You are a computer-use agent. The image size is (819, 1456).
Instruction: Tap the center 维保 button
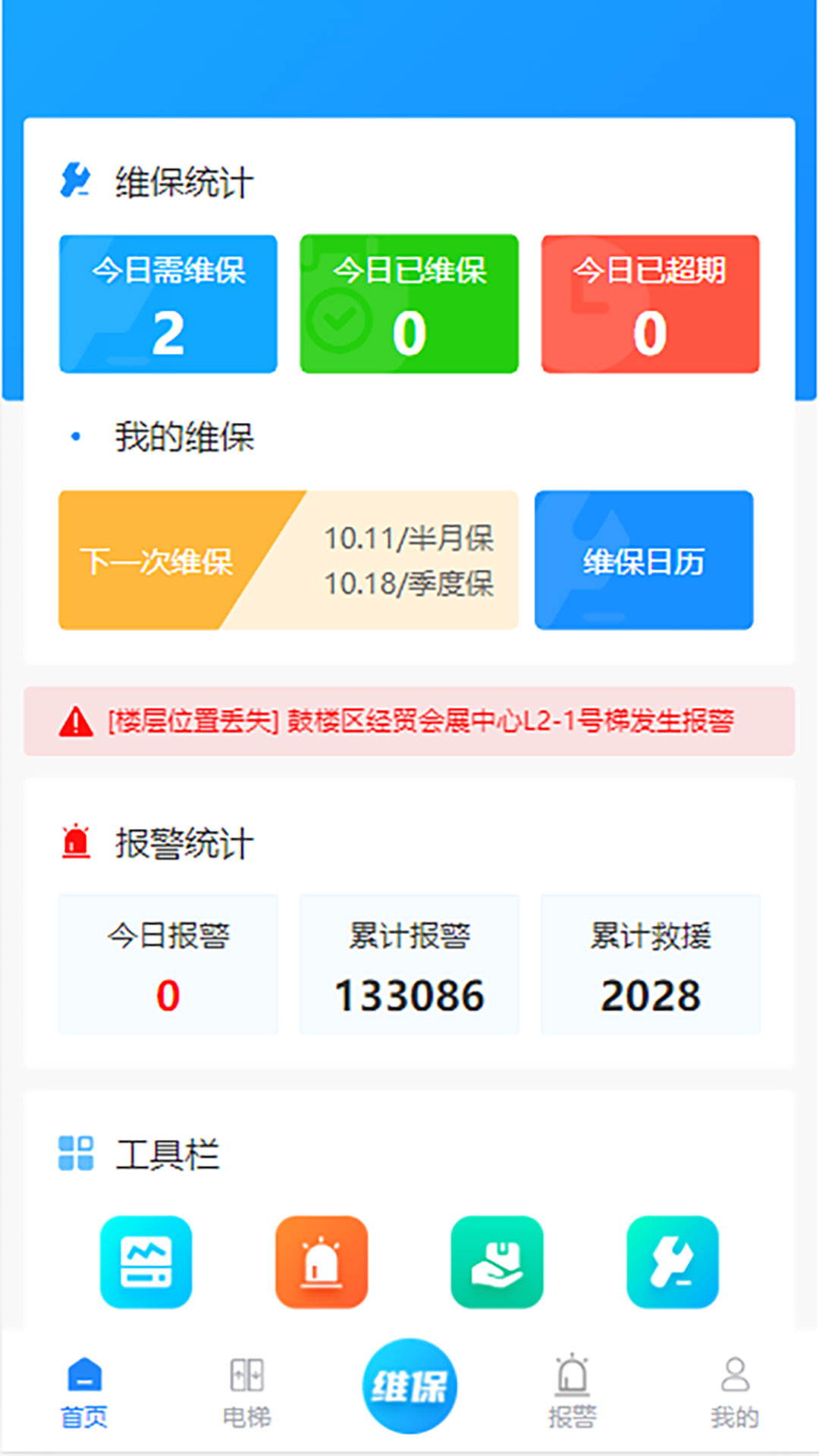[409, 1386]
